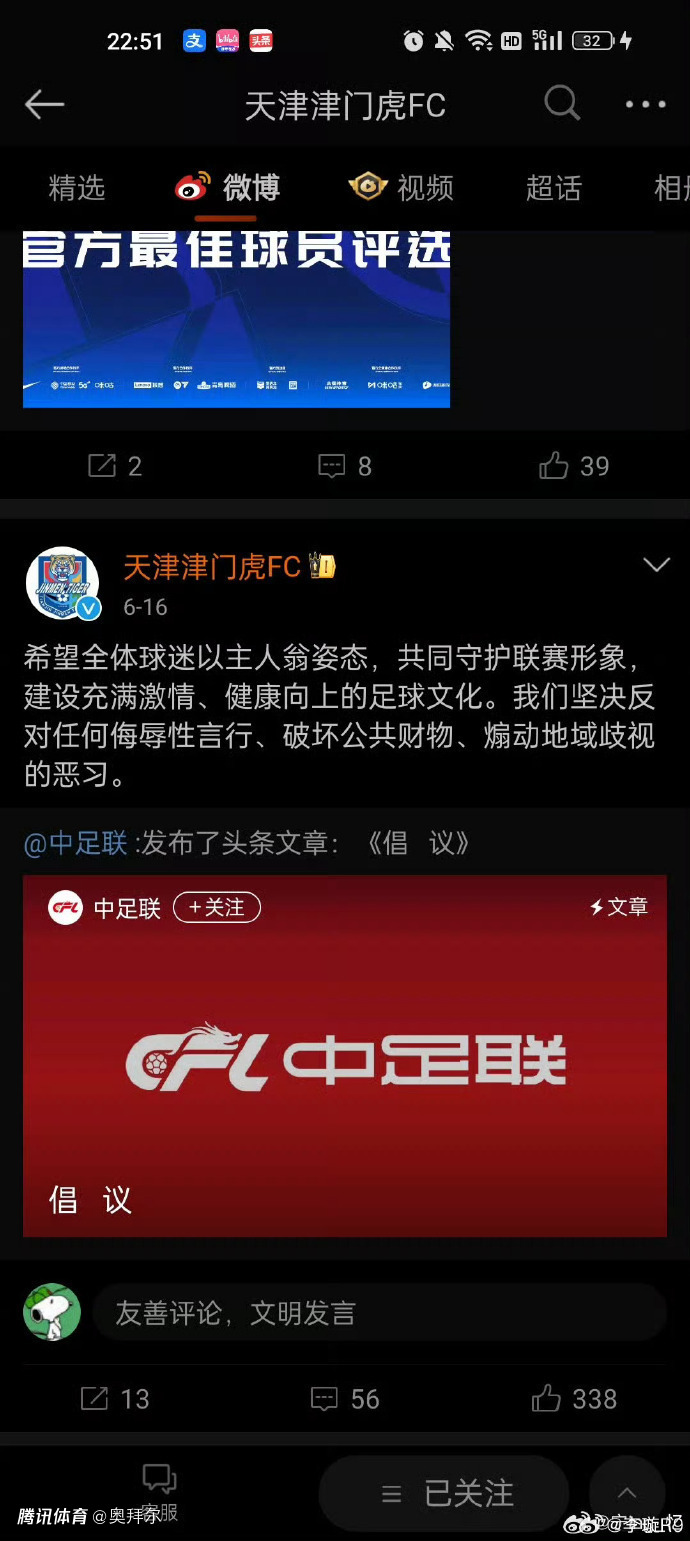View the 56 comments on 6-16 post
Viewport: 690px width, 1541px height.
(345, 1399)
